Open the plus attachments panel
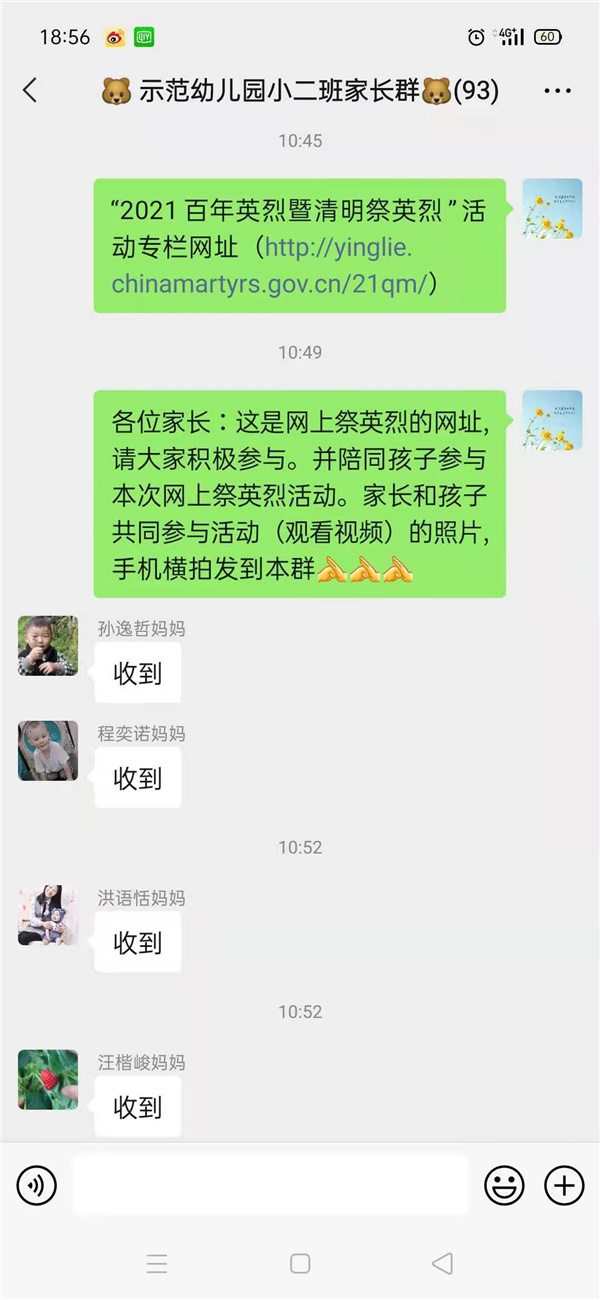The width and height of the screenshot is (600, 1300). tap(564, 1186)
